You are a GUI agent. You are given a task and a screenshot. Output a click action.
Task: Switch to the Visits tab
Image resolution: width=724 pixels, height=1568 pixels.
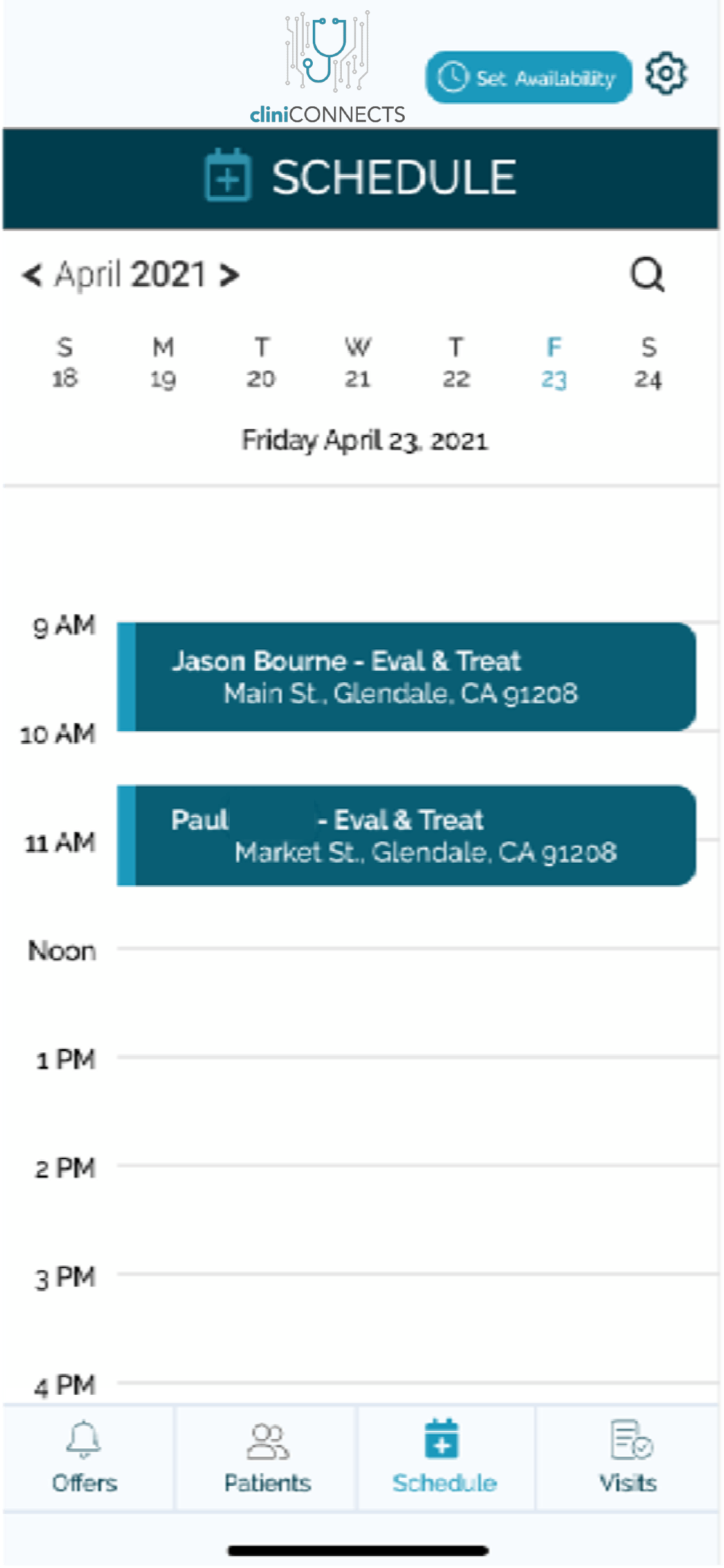tap(628, 1458)
